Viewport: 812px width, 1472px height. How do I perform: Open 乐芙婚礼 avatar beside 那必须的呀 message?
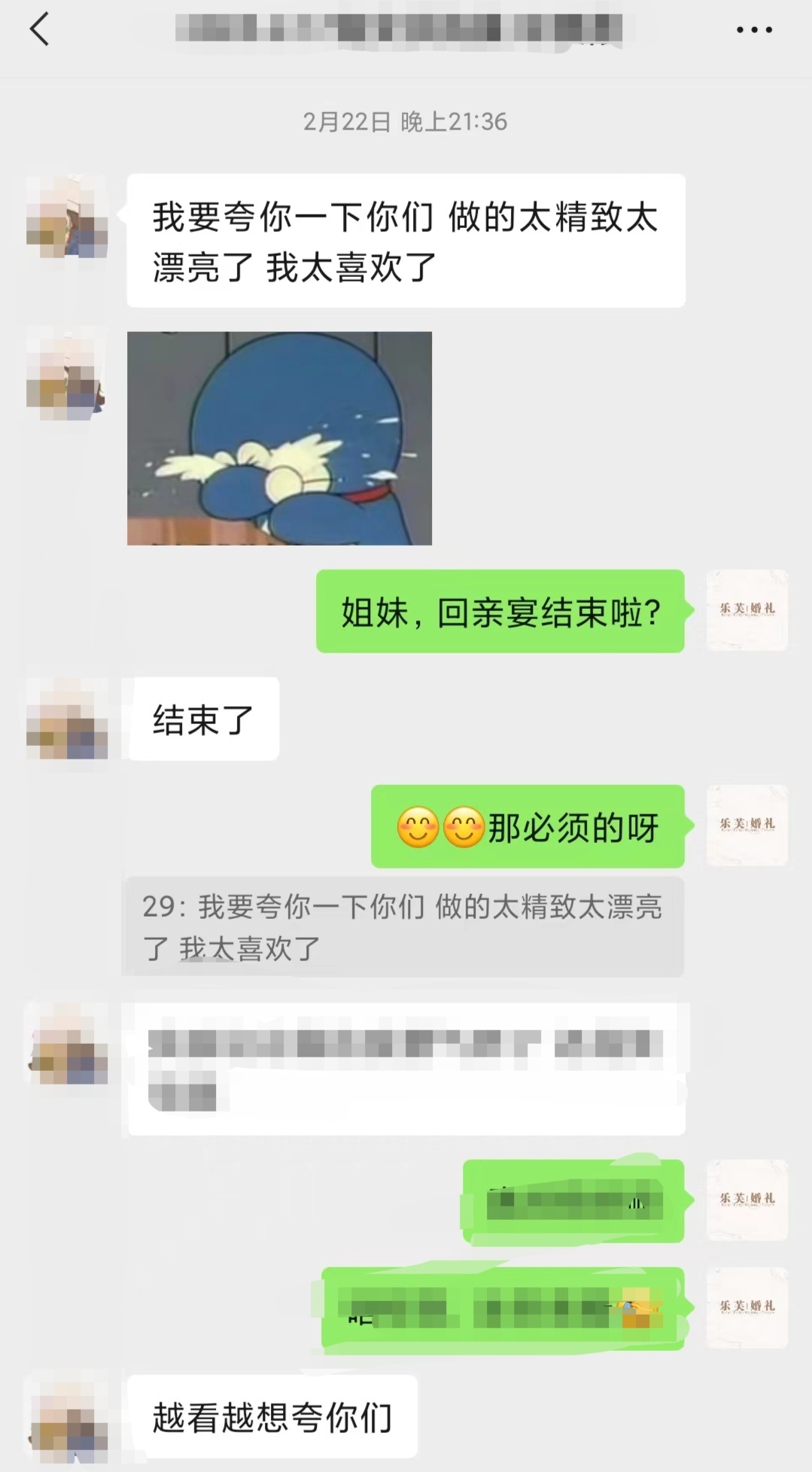(x=747, y=826)
